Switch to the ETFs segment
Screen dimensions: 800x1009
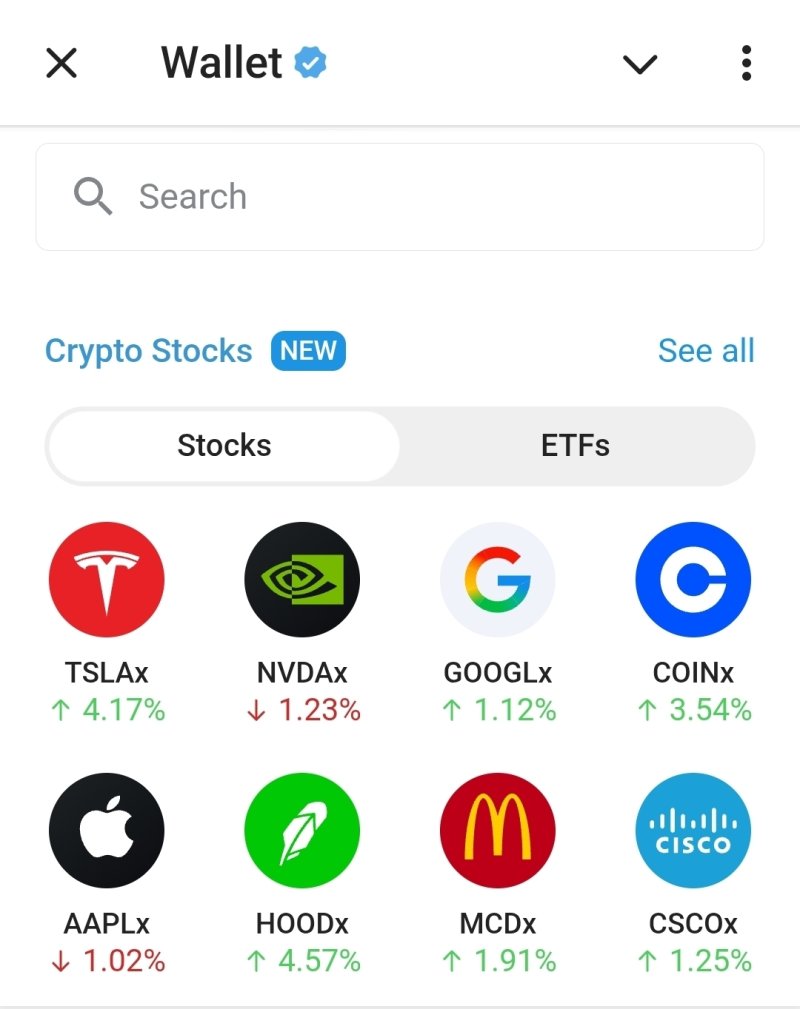575,445
